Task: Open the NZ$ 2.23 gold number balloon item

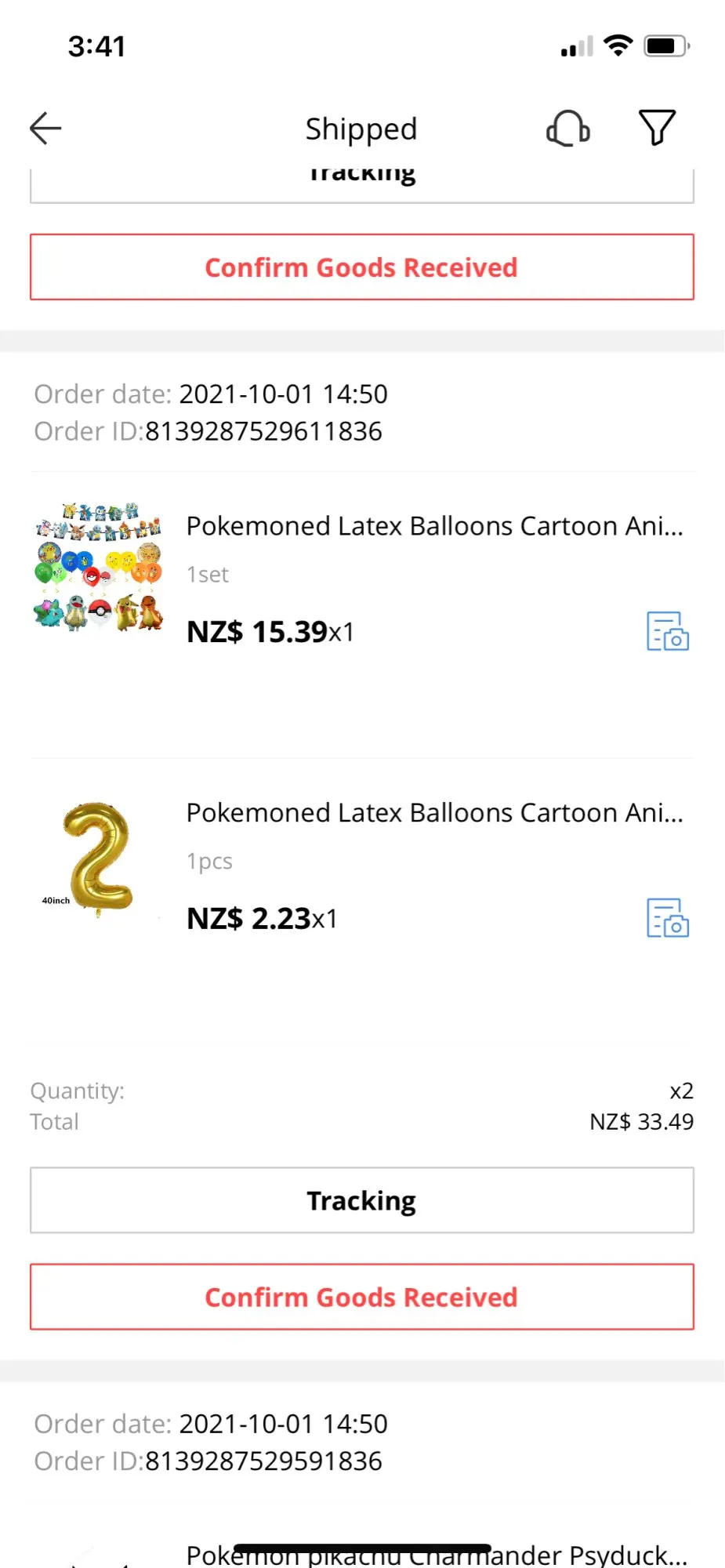Action: coord(434,813)
